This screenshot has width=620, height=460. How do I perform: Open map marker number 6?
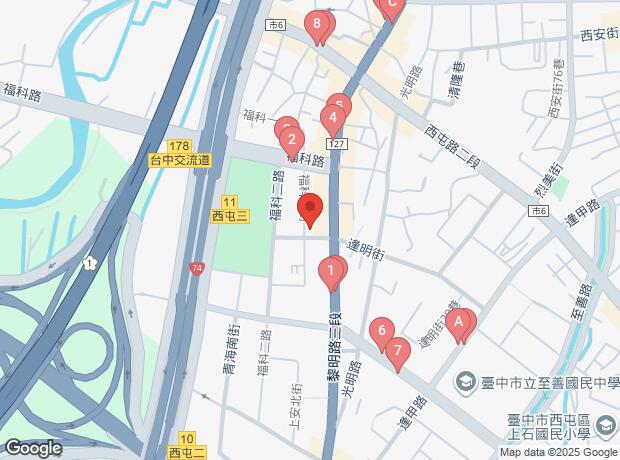pos(379,331)
